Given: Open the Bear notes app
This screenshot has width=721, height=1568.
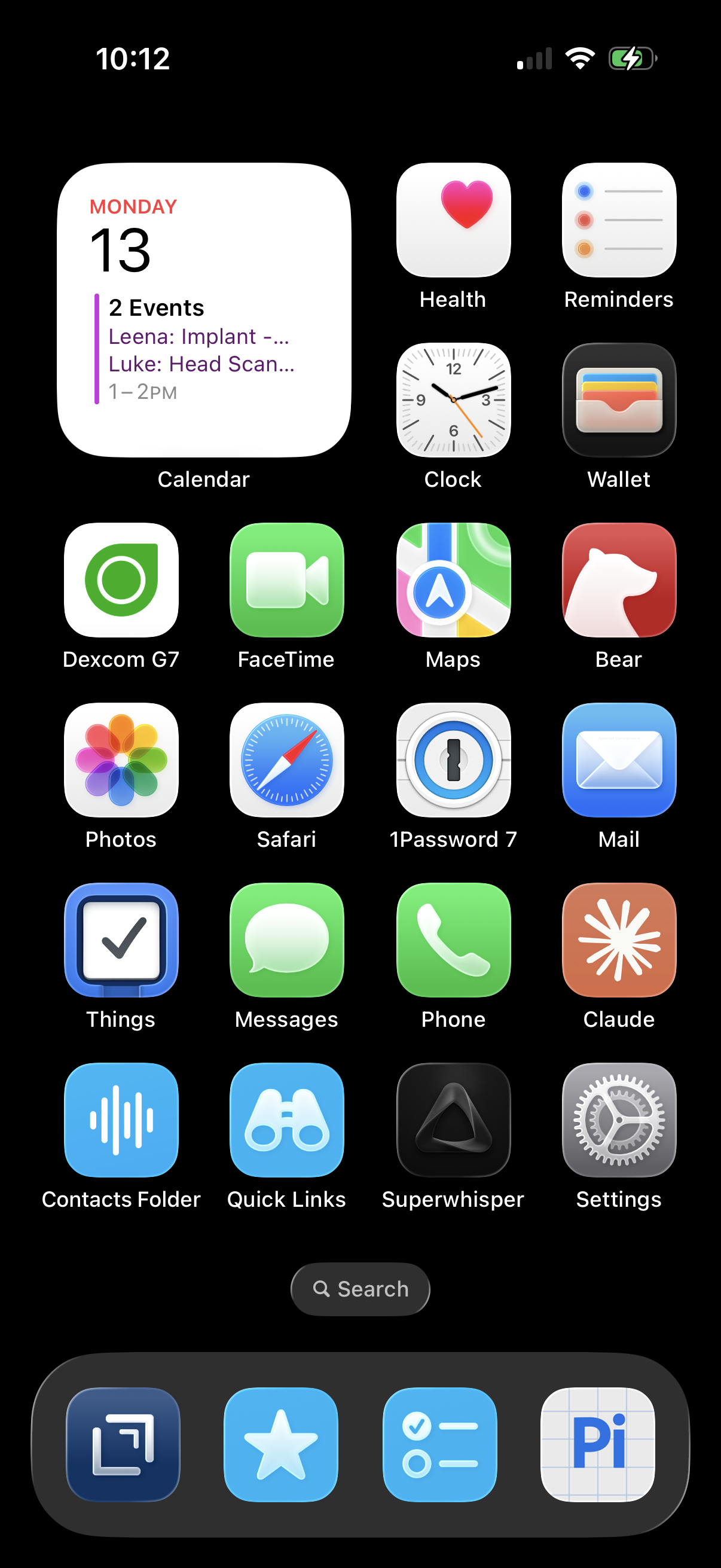Looking at the screenshot, I should click(619, 580).
